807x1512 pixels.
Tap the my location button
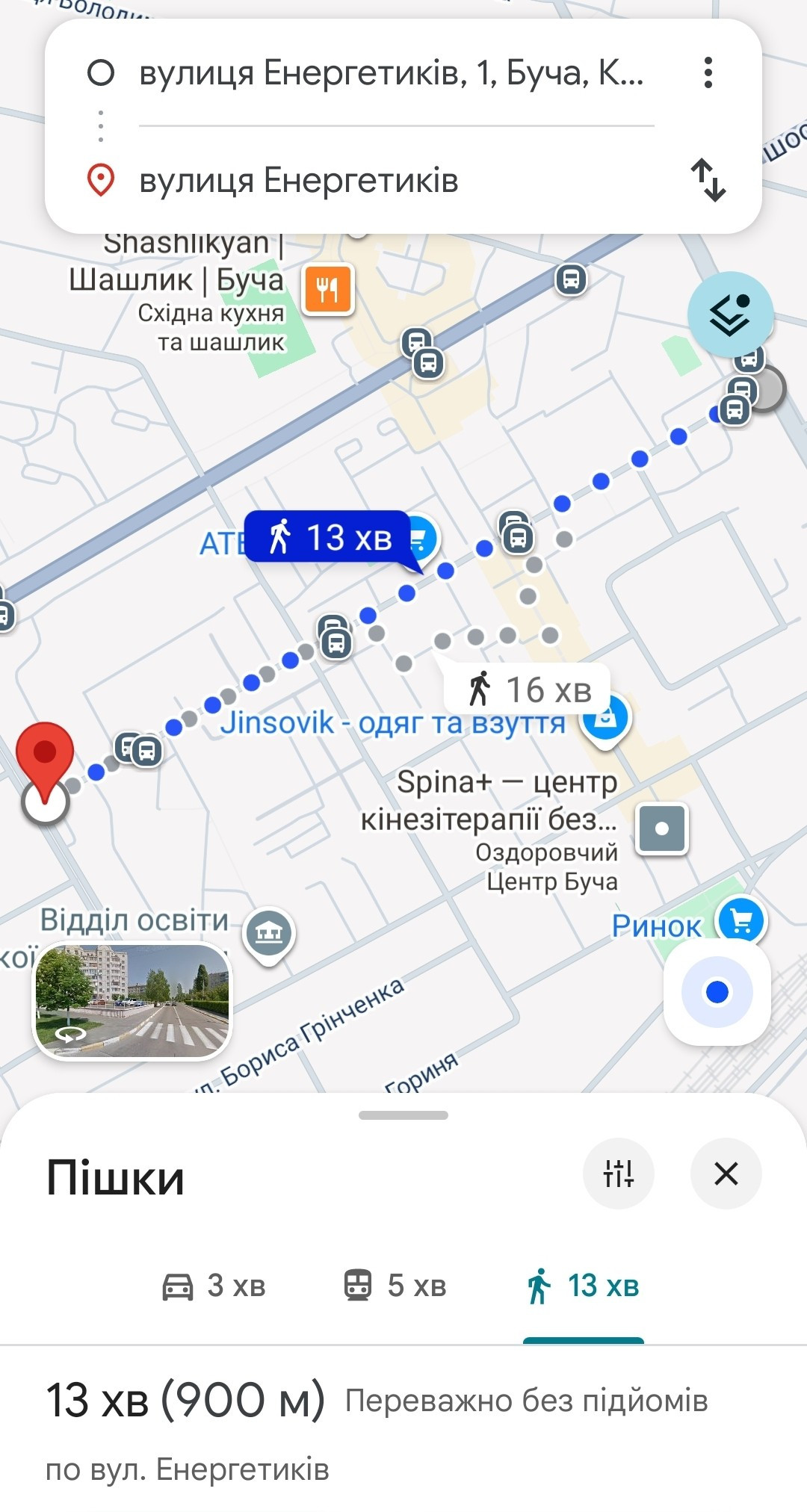point(717,993)
